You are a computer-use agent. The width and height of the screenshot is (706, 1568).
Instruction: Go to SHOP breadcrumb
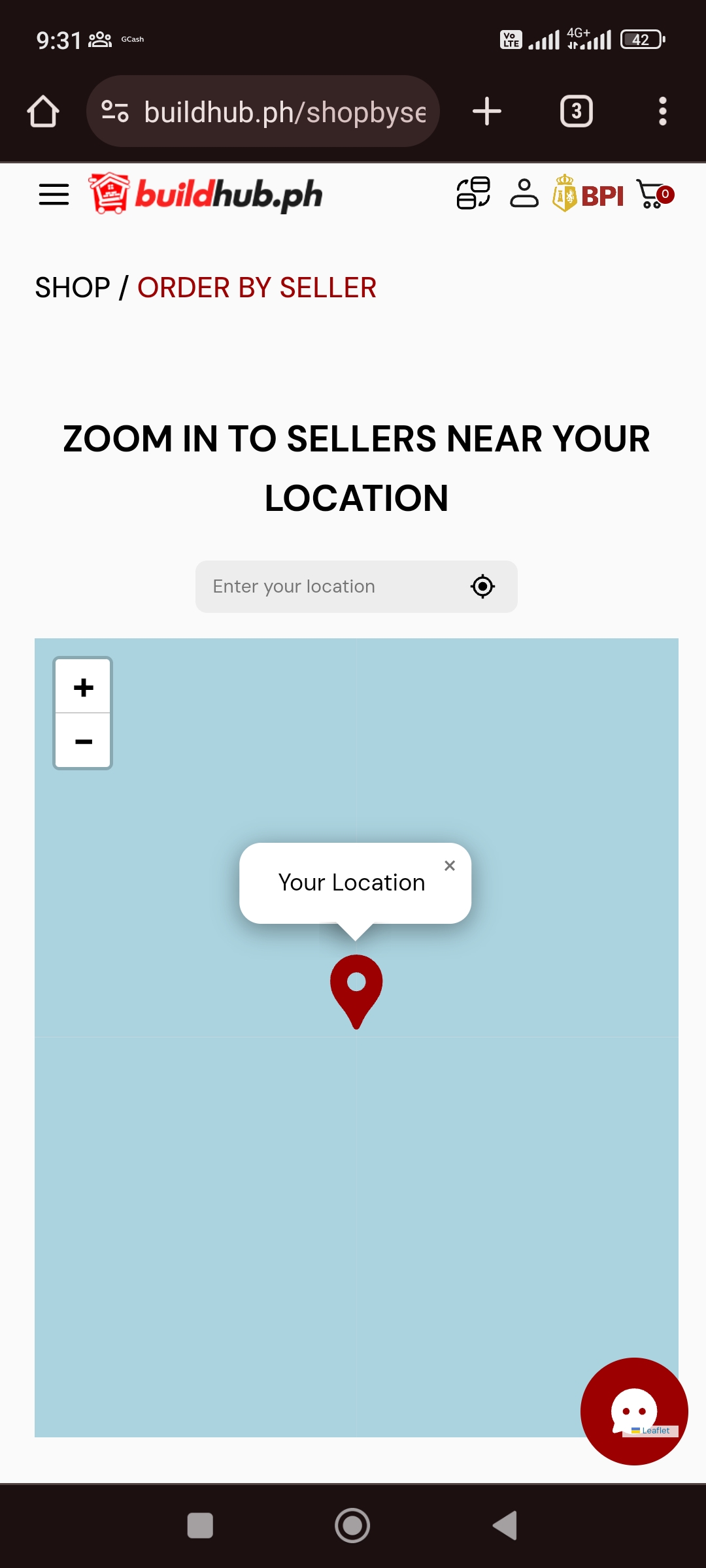[x=73, y=288]
